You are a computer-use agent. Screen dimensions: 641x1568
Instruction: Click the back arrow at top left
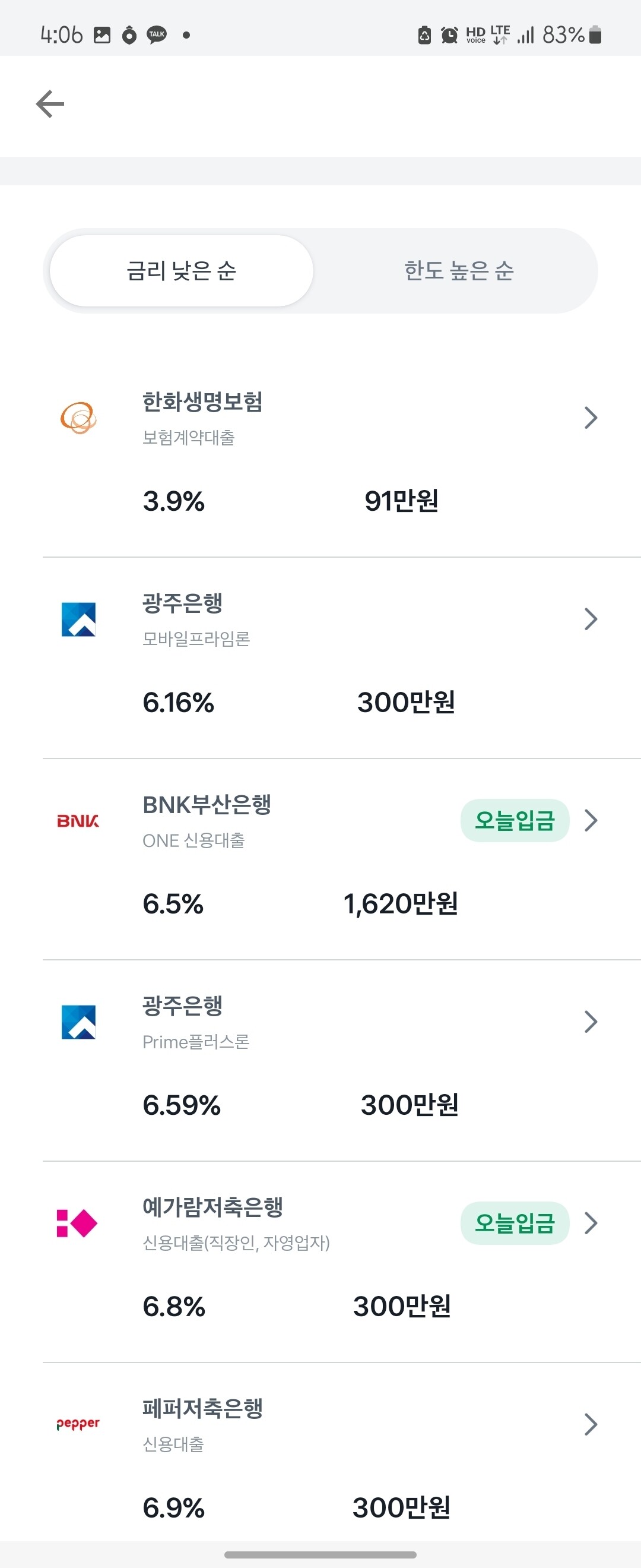coord(50,103)
